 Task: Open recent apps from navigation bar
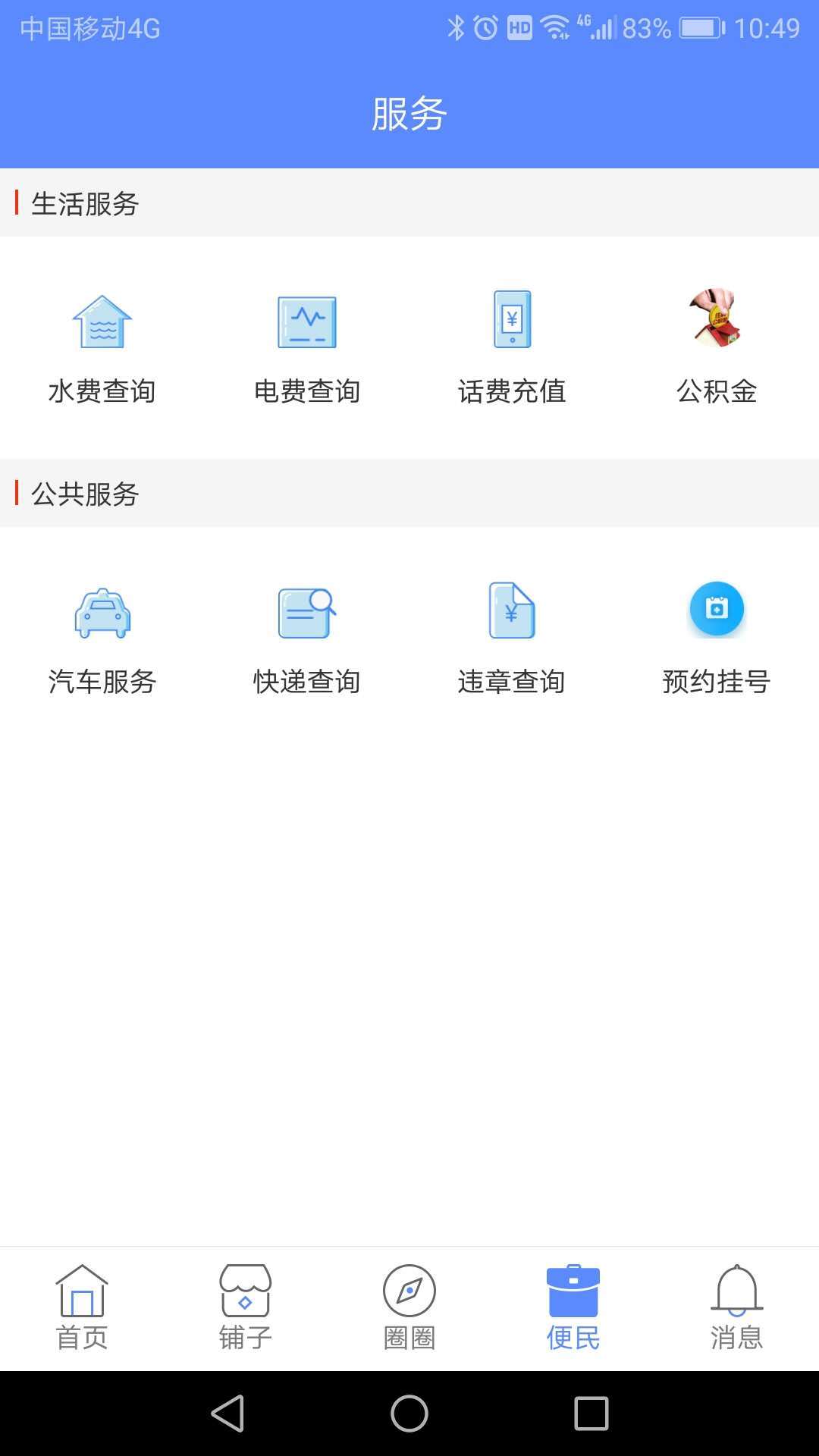[591, 1414]
